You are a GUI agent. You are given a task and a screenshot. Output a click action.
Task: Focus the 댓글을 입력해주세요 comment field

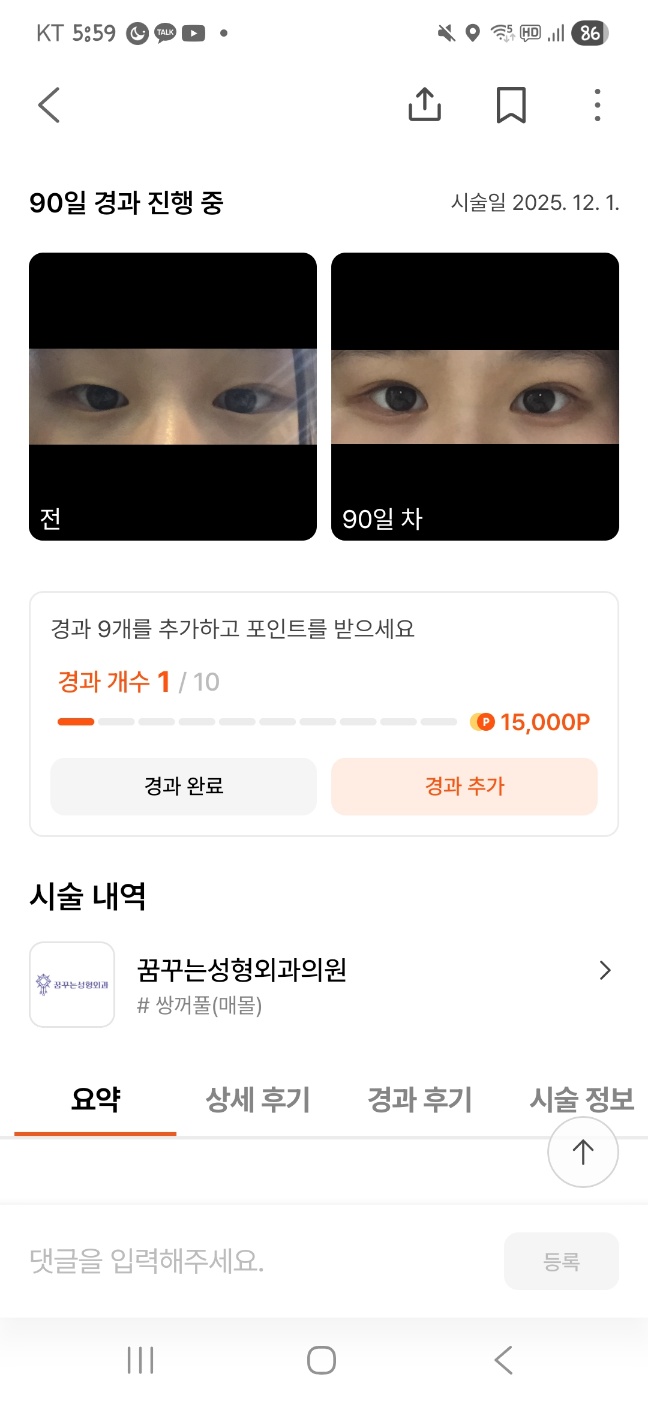click(260, 1261)
